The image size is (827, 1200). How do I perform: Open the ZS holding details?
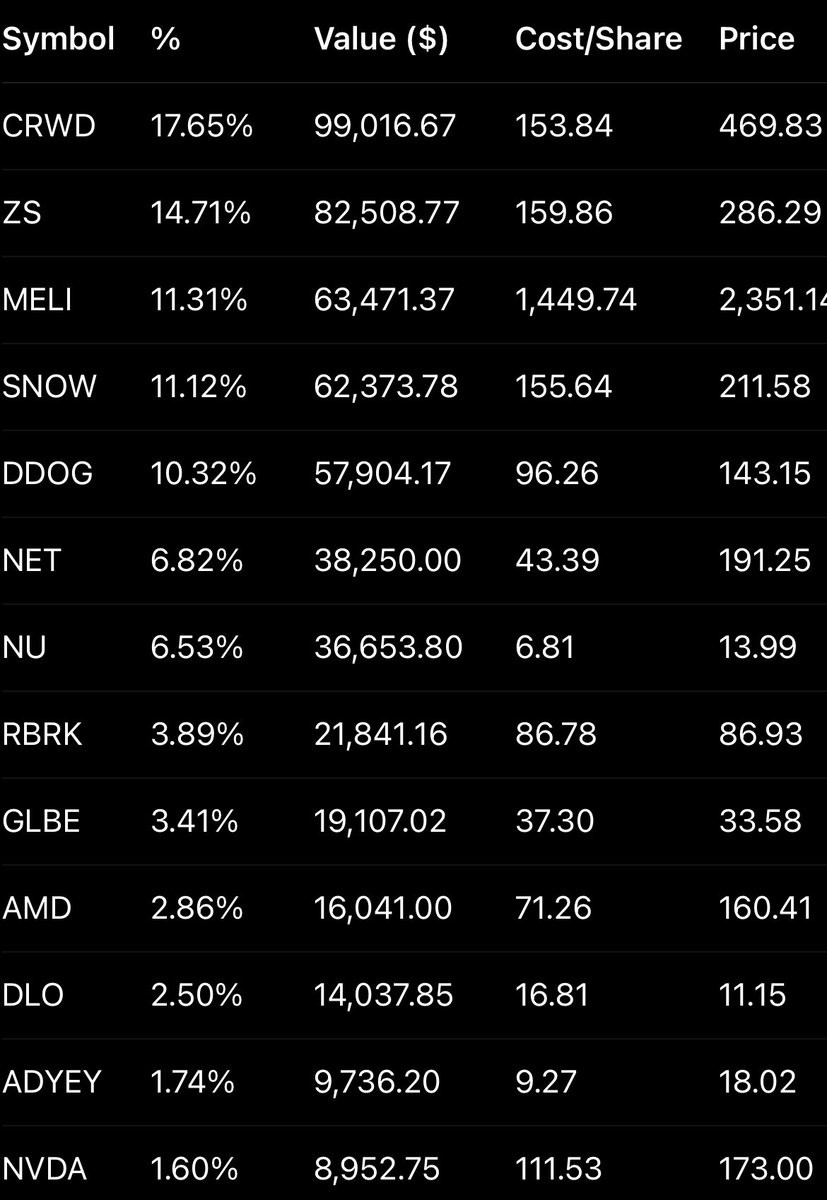413,213
